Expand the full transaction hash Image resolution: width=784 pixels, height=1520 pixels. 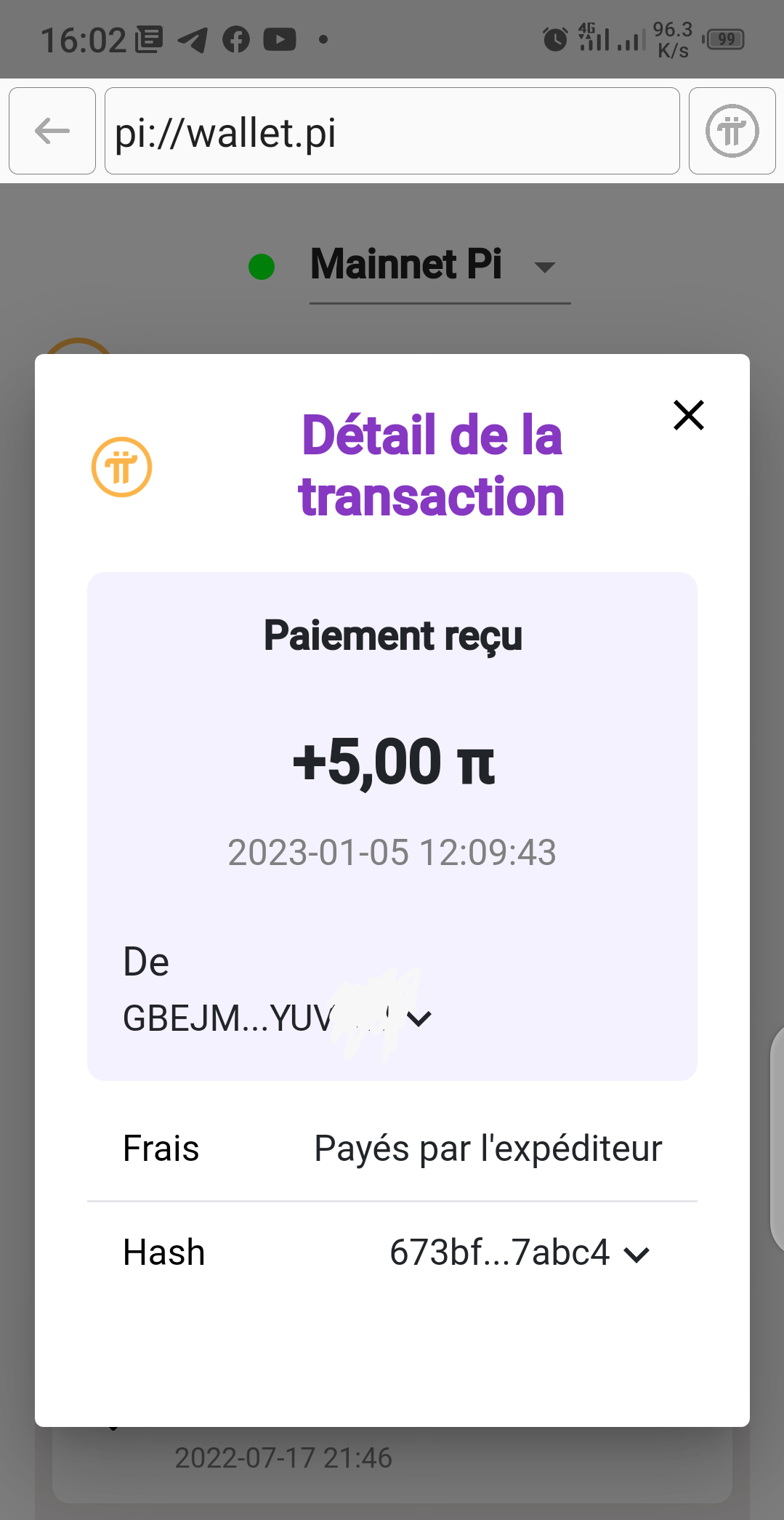click(637, 1254)
